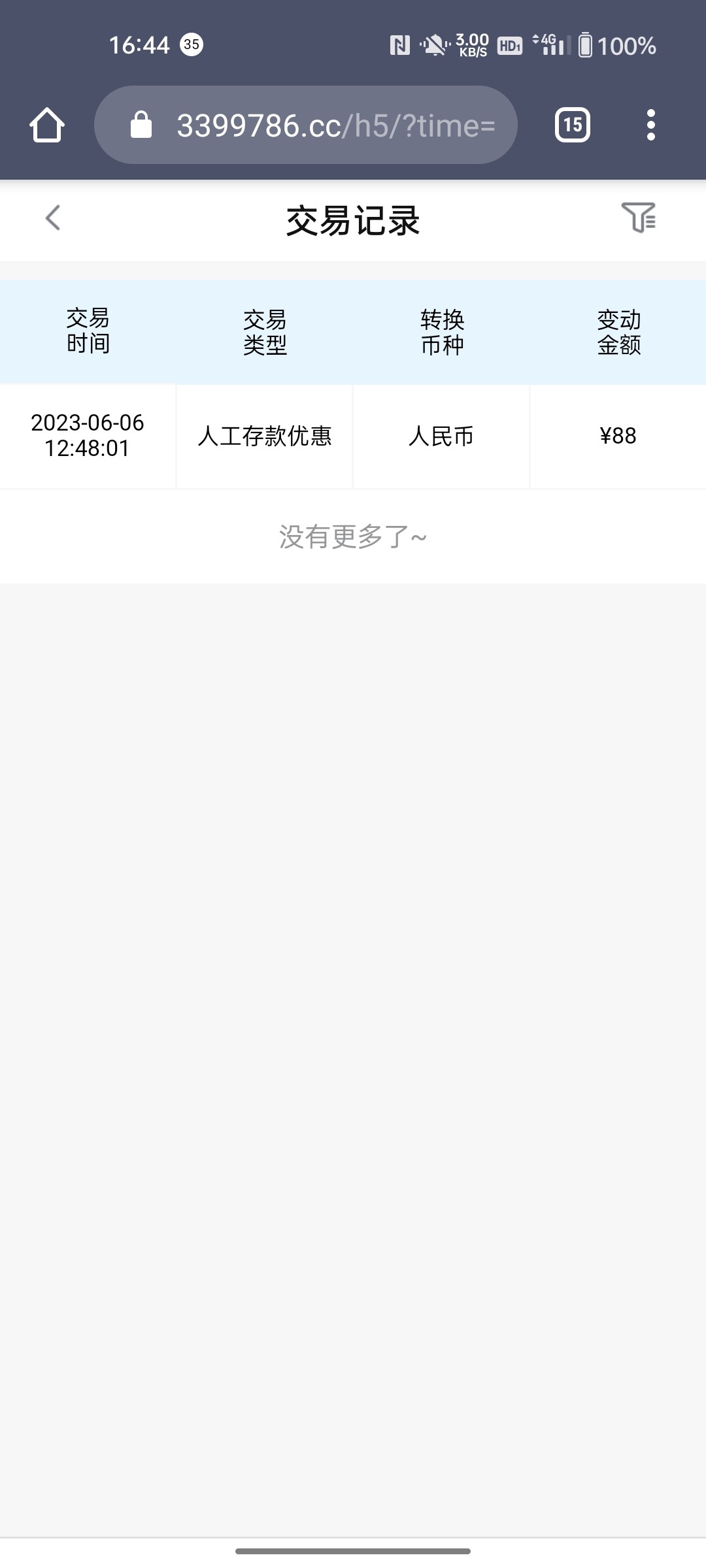
Task: Tap the browser home button
Action: pos(47,125)
